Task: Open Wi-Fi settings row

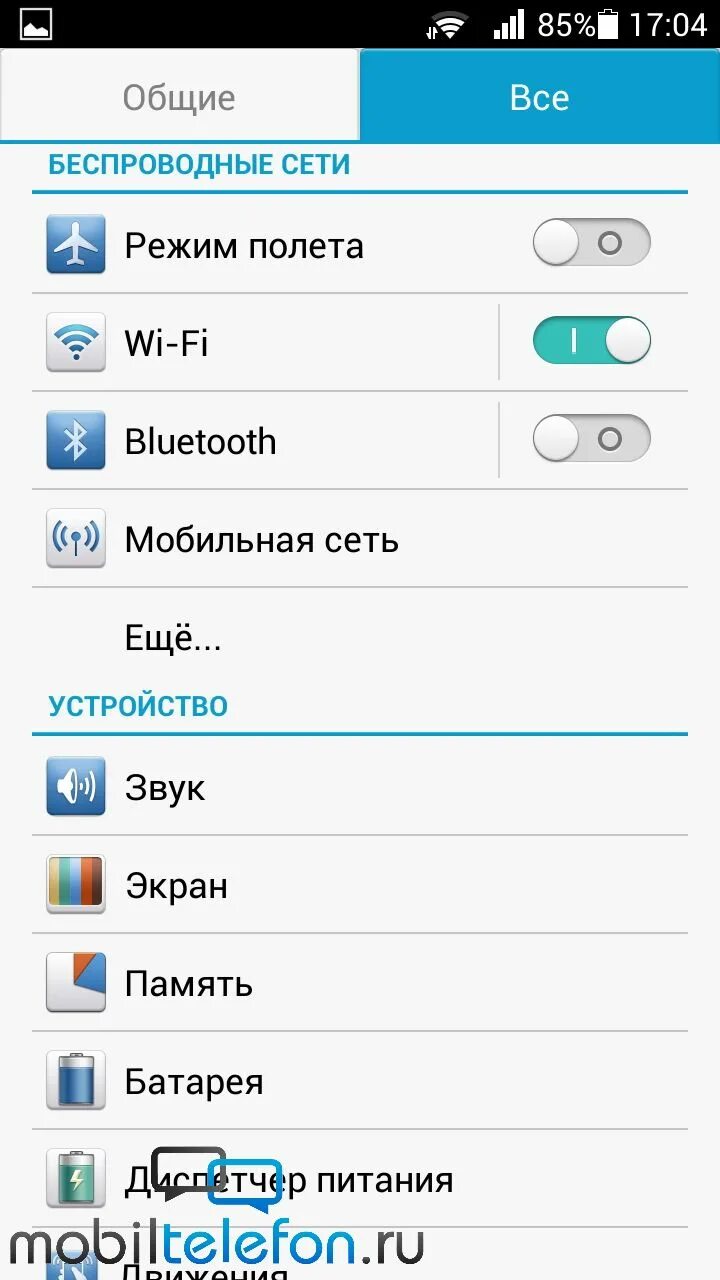Action: [x=265, y=343]
